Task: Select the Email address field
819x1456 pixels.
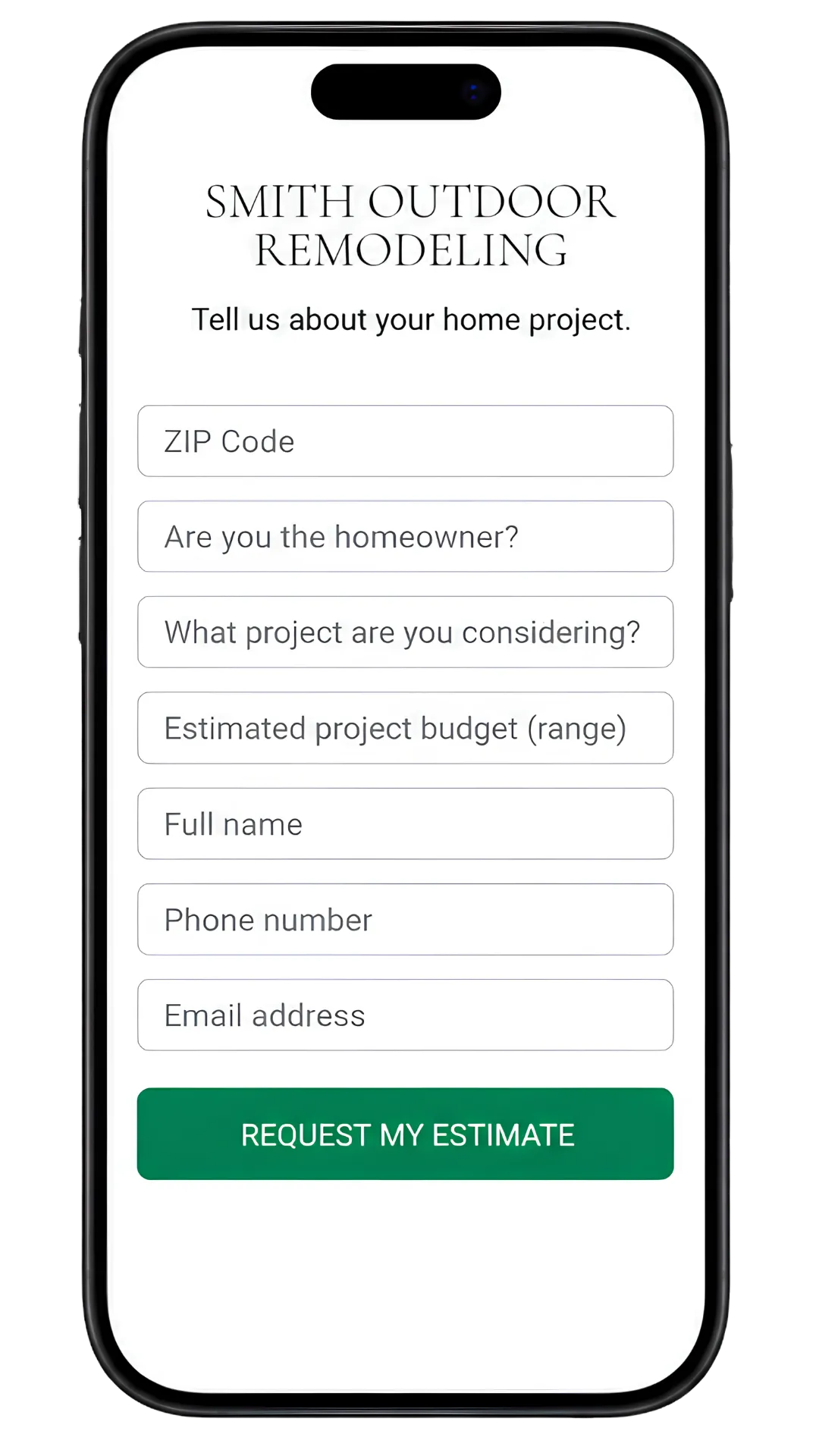Action: point(405,1015)
